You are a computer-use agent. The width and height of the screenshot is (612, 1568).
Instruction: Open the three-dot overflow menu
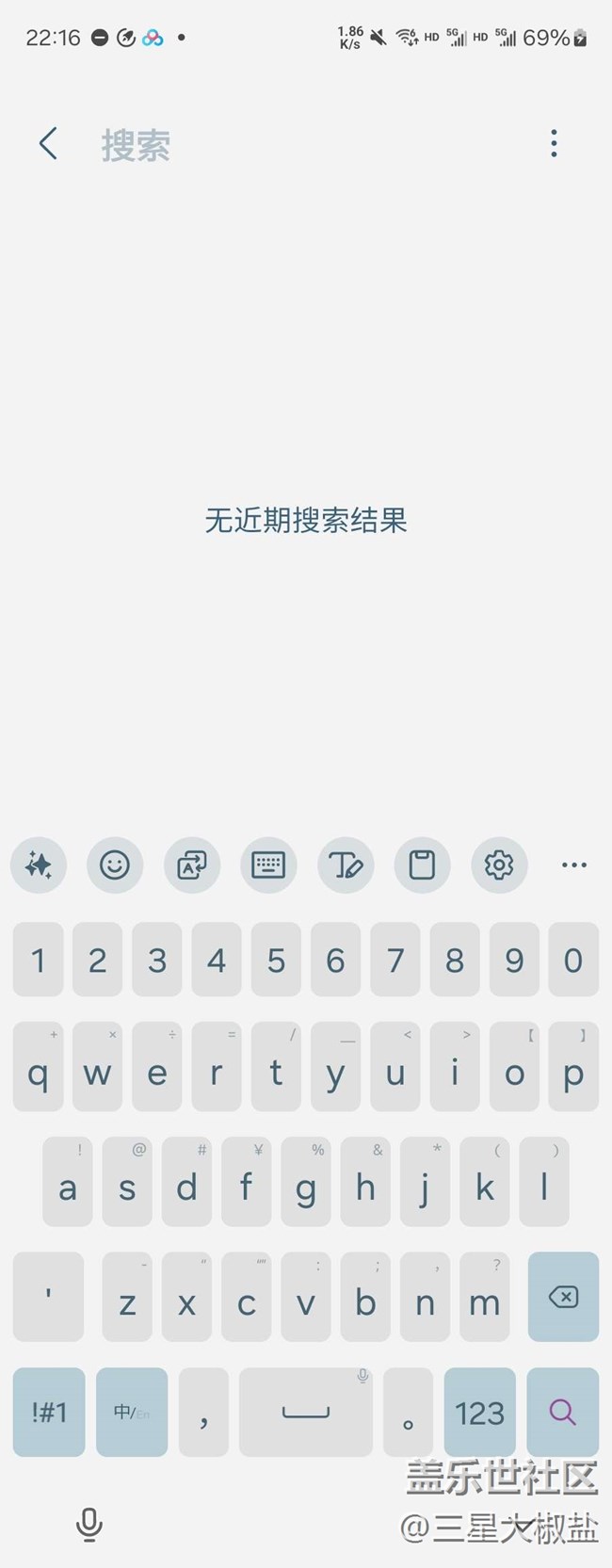click(554, 143)
